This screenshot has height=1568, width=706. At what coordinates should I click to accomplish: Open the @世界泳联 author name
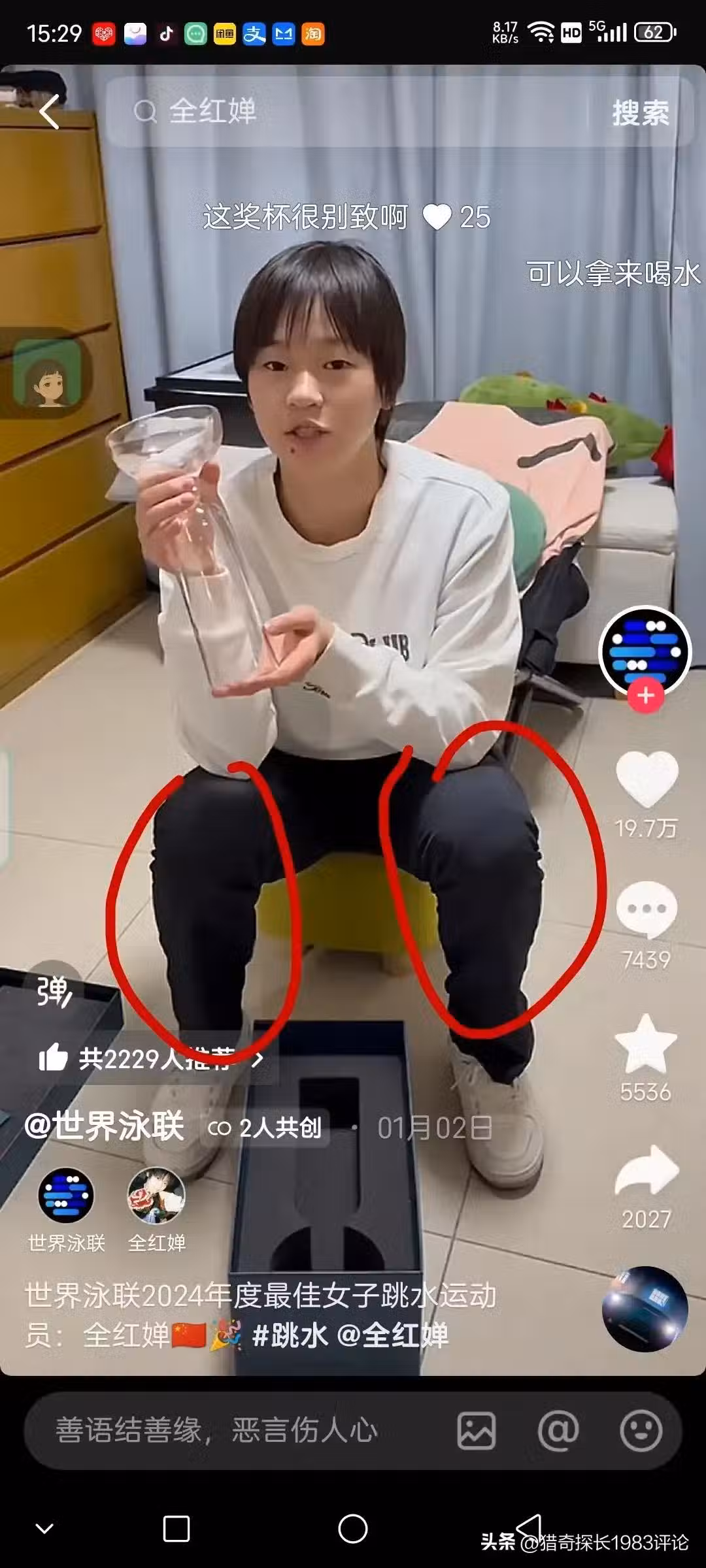tap(105, 1127)
